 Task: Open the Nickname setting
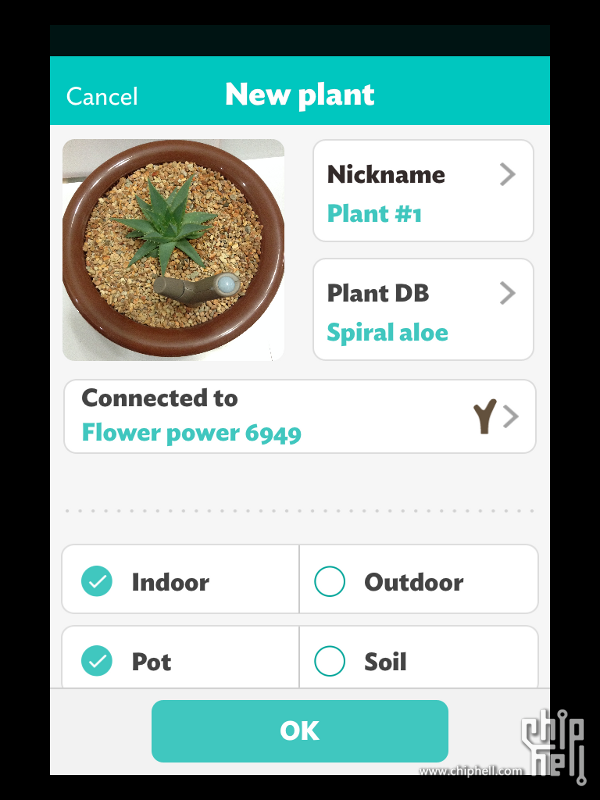tap(423, 191)
